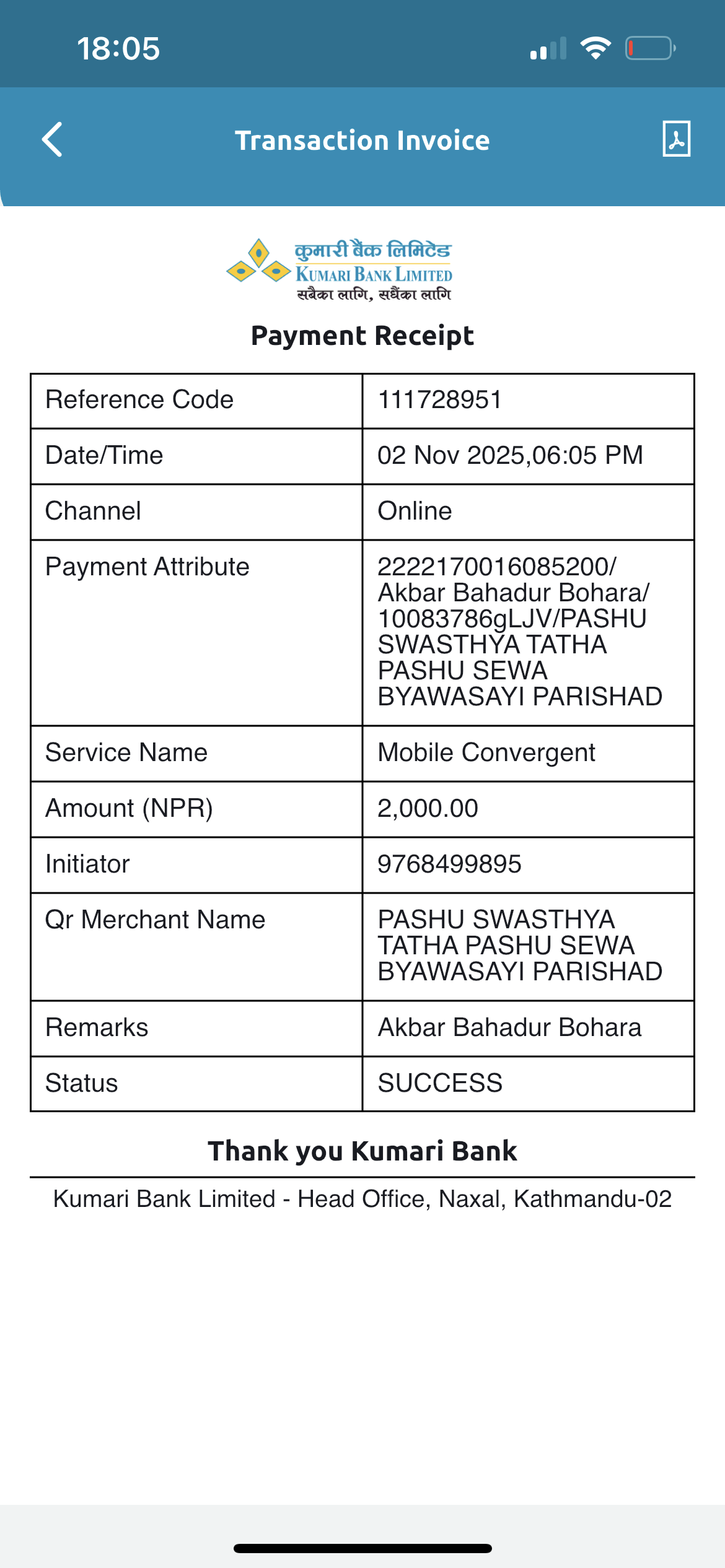Go back from Transaction Invoice
This screenshot has height=1568, width=725.
tap(52, 139)
